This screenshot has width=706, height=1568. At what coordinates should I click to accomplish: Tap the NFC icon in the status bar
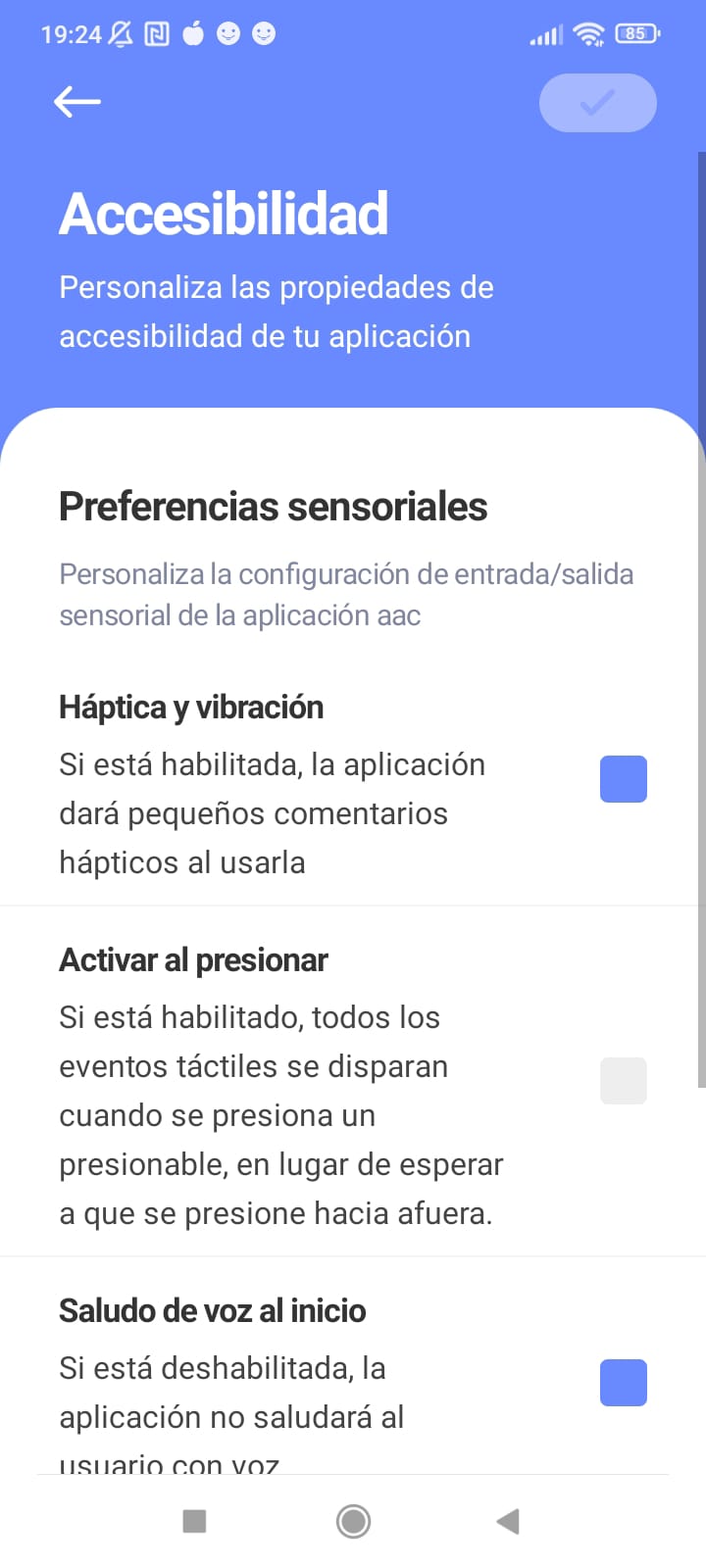(159, 33)
